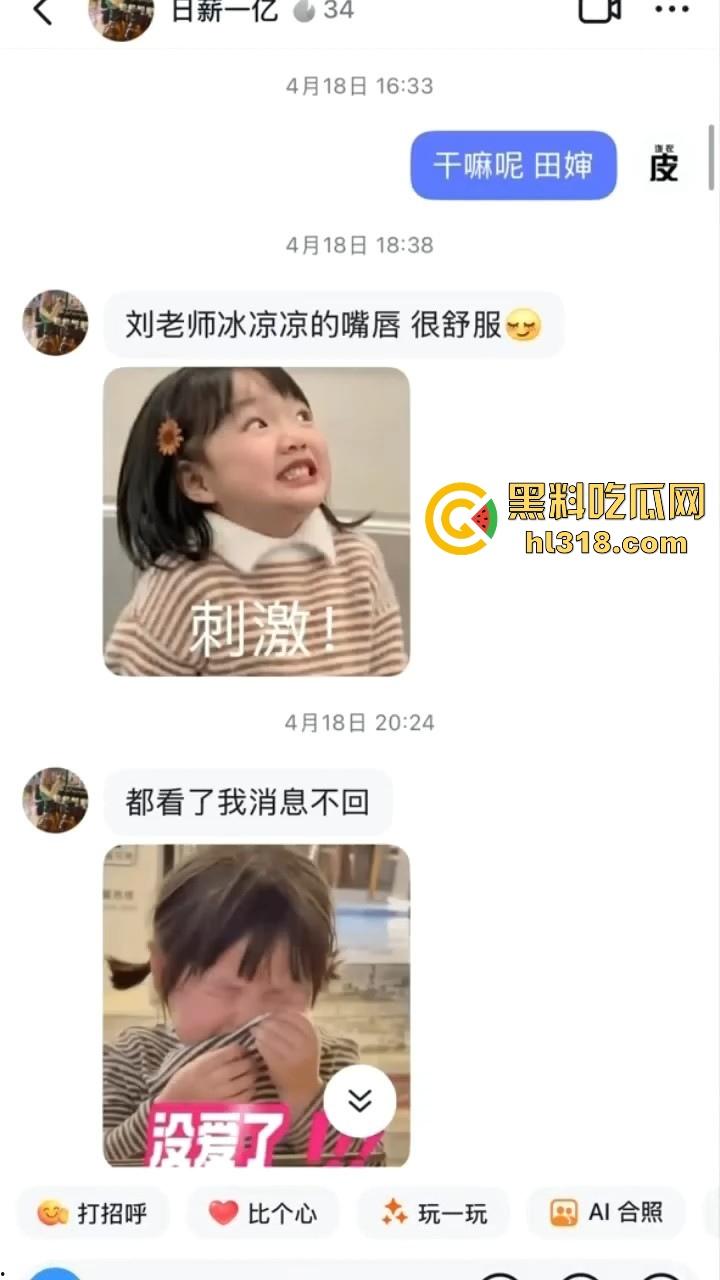This screenshot has width=720, height=1280.
Task: Send a 打招呼 greeting
Action: coord(92,1213)
